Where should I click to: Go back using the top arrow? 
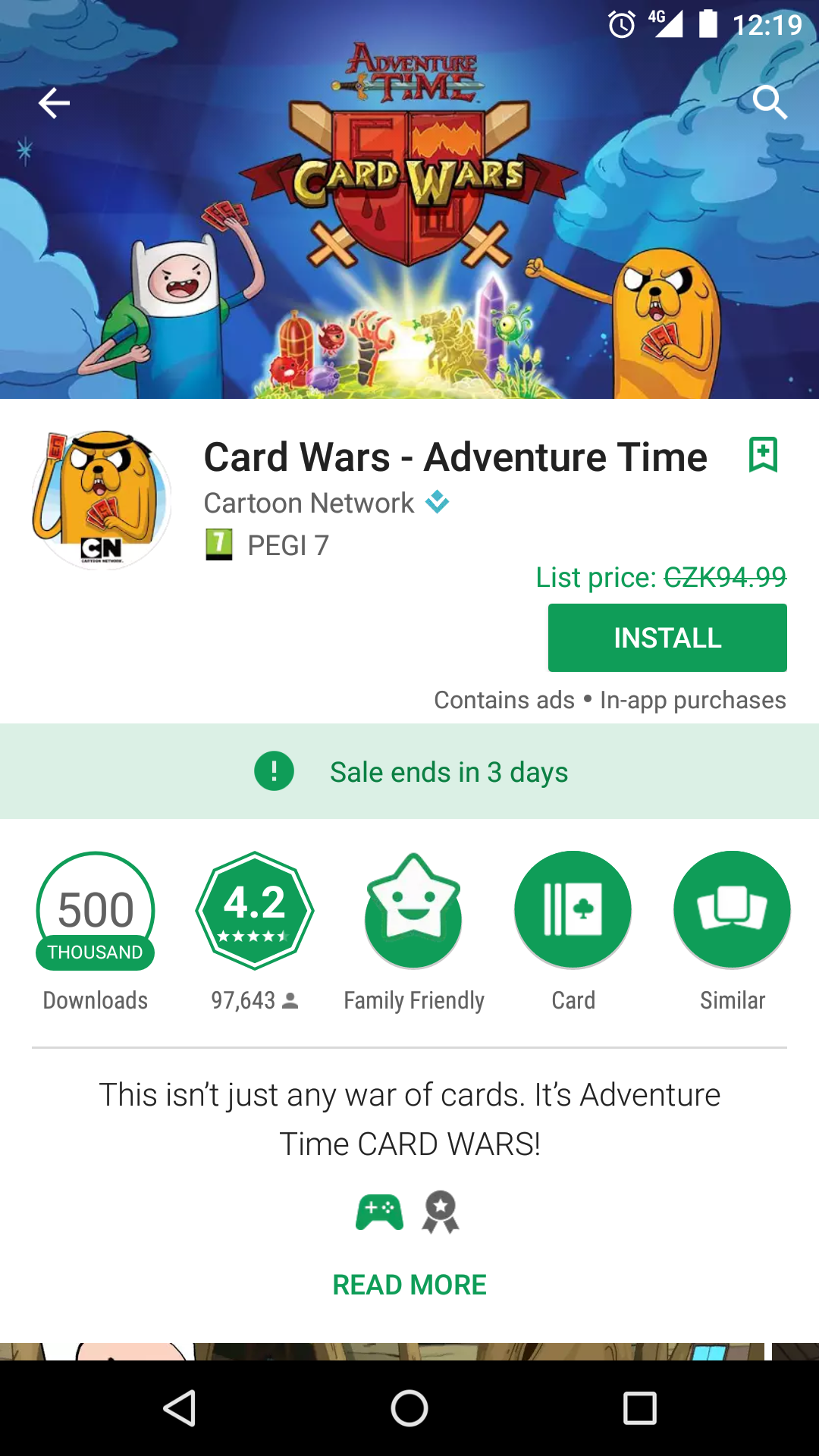pyautogui.click(x=54, y=103)
